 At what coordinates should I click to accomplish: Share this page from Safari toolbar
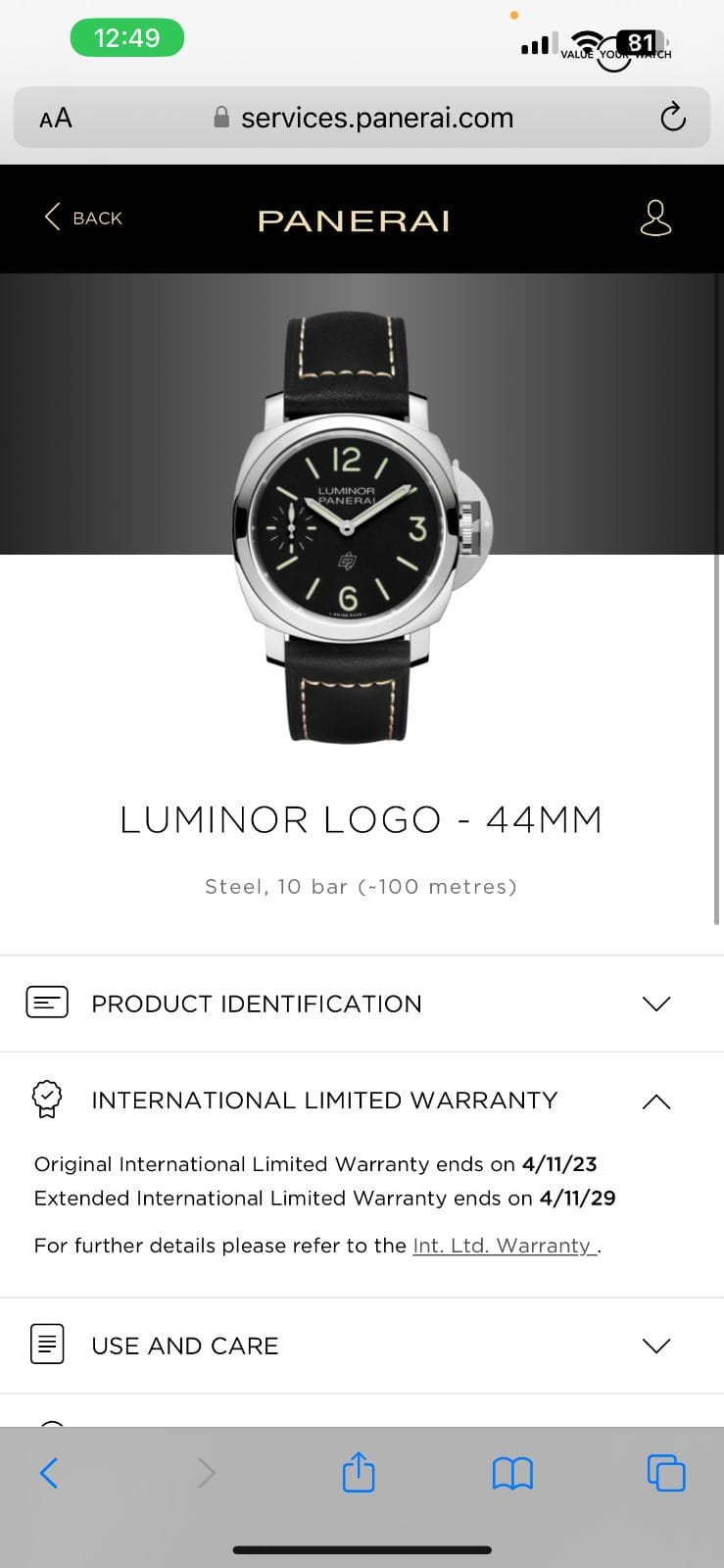pyautogui.click(x=359, y=1473)
